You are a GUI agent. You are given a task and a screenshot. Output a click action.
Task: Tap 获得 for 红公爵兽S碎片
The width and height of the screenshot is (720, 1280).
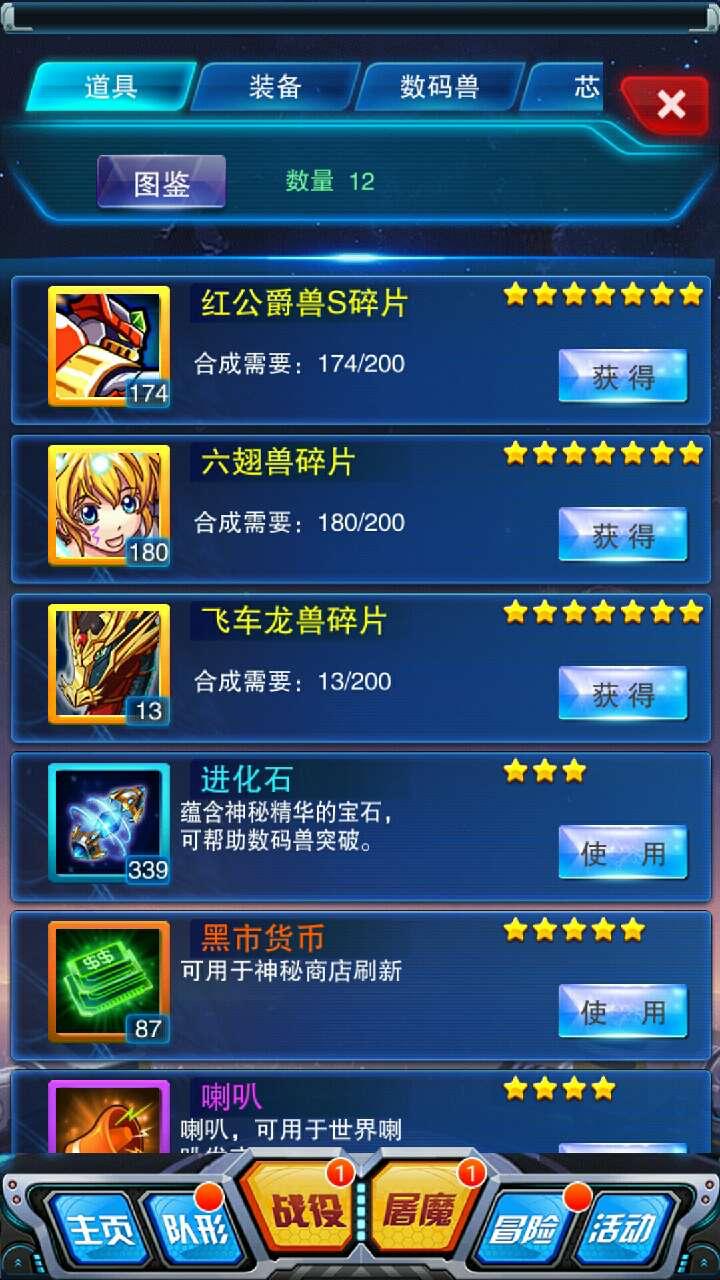click(x=622, y=377)
